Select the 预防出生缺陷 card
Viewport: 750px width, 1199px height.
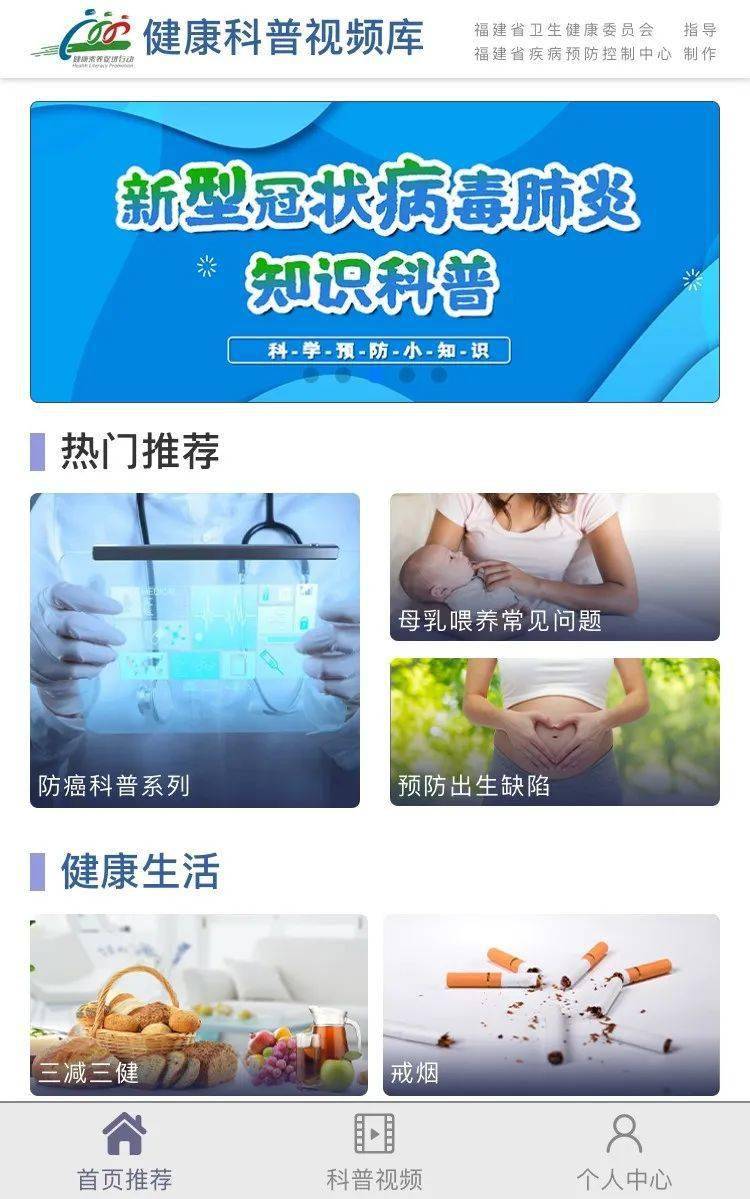[x=554, y=731]
